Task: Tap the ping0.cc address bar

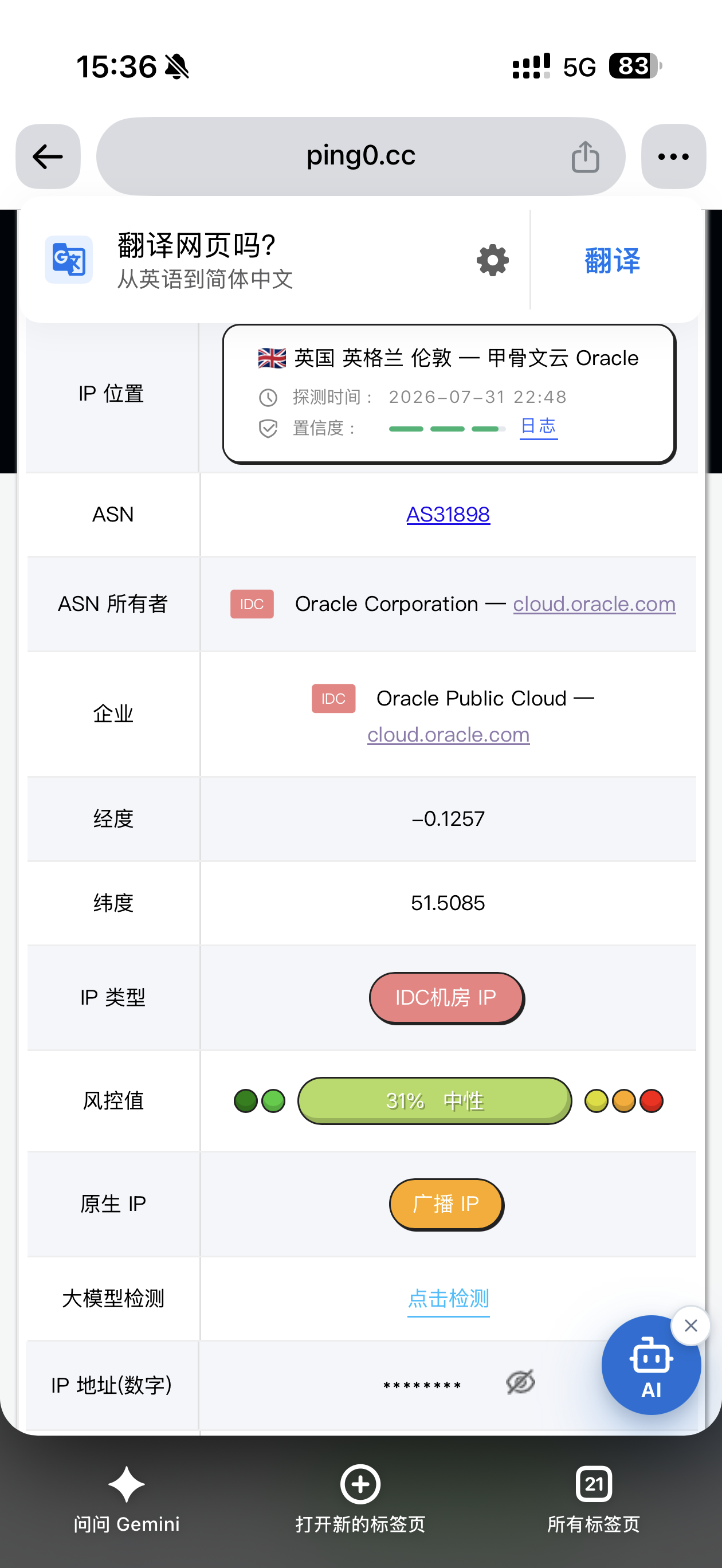Action: 360,156
